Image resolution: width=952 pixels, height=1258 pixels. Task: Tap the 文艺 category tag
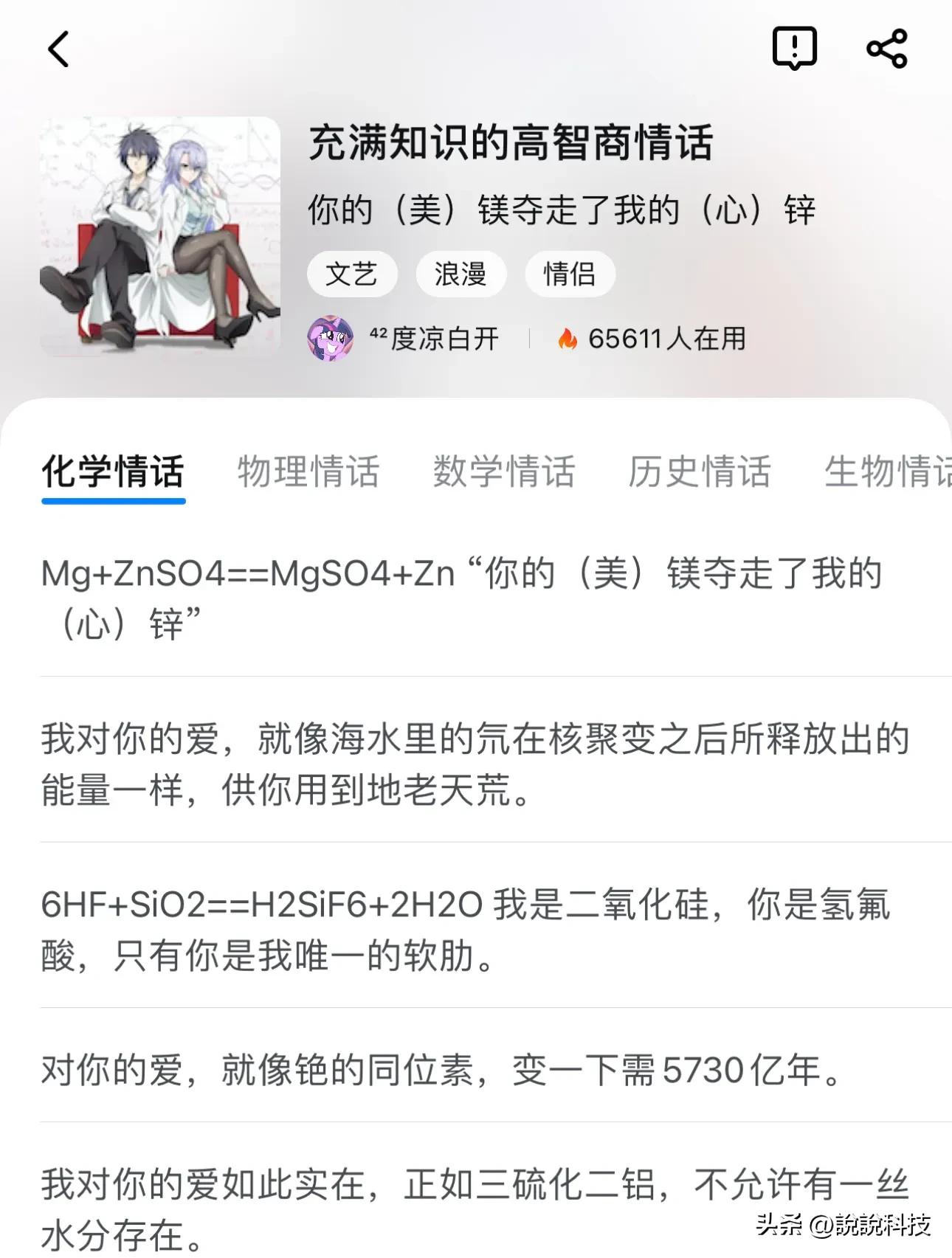[x=352, y=273]
